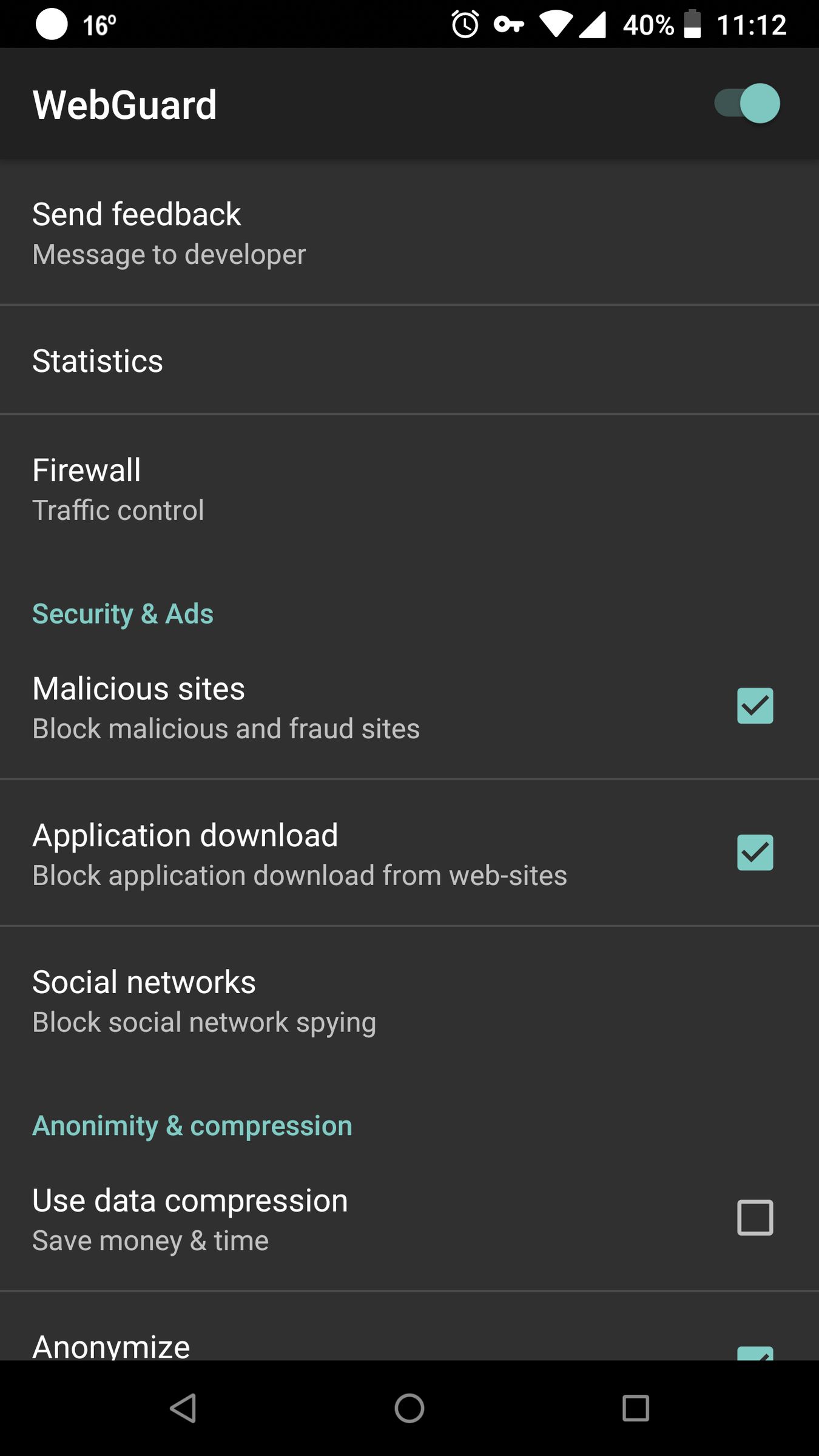Uncheck Application download blocking
This screenshot has width=819, height=1456.
754,852
